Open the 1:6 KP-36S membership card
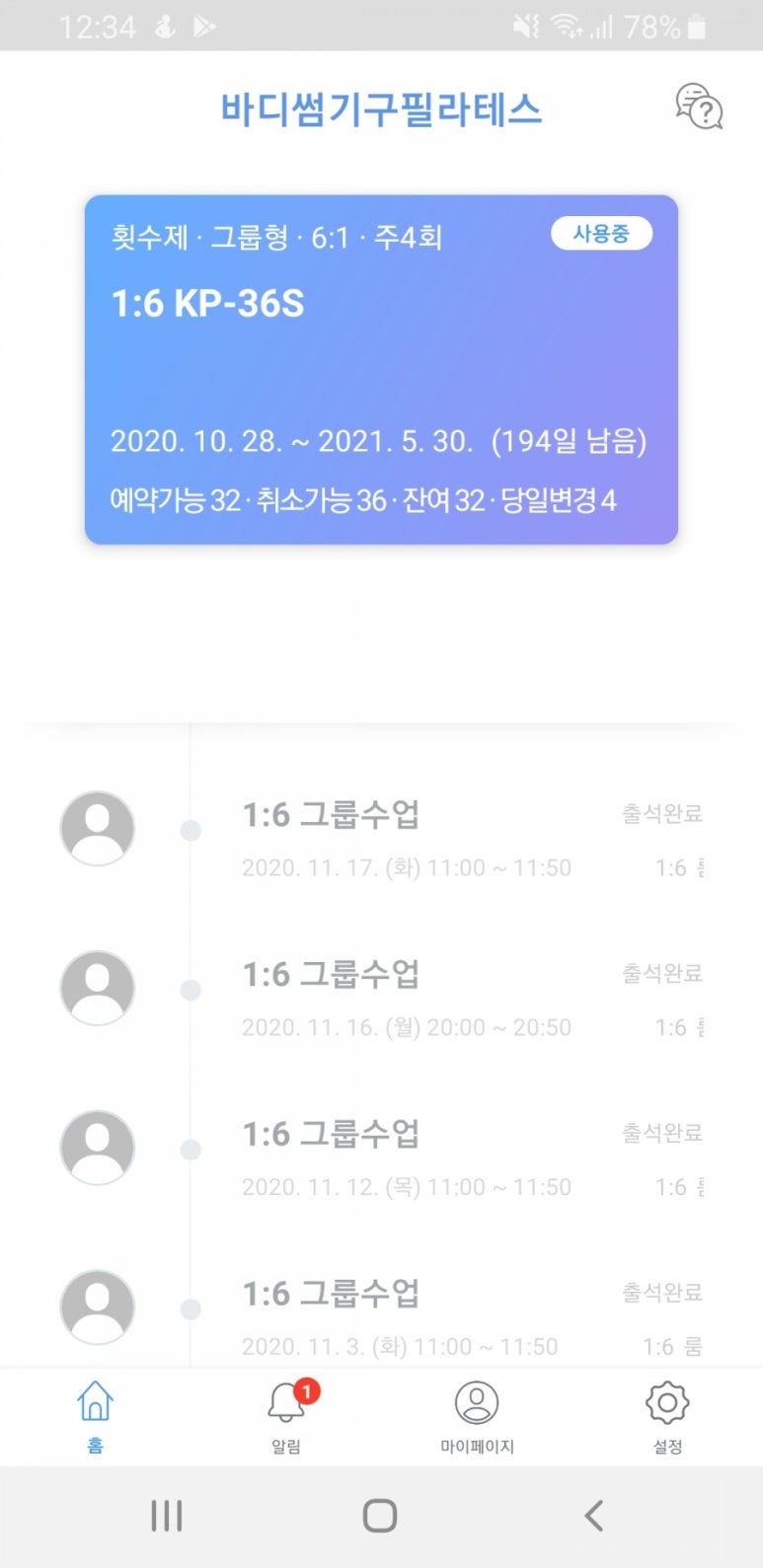 pyautogui.click(x=381, y=369)
